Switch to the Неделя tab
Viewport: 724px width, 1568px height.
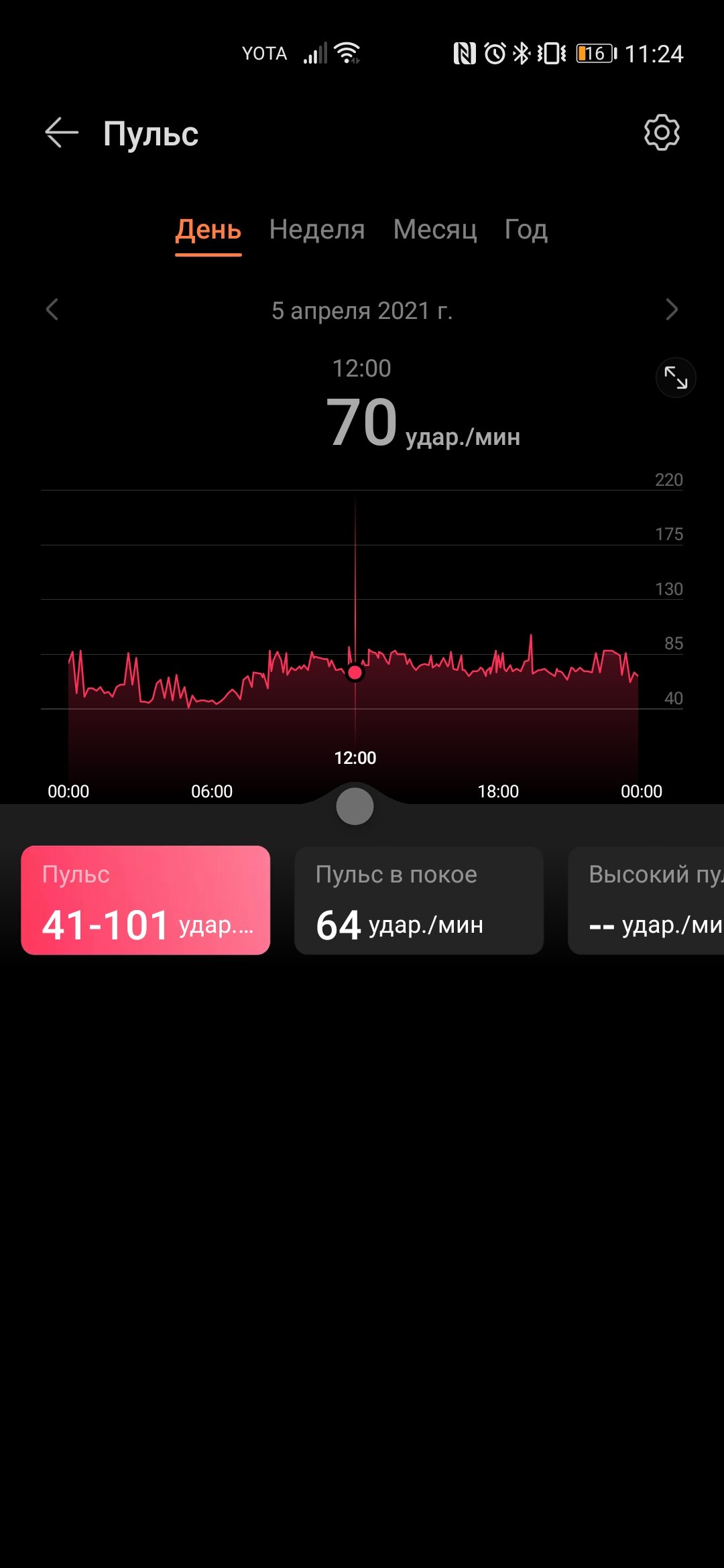[x=317, y=230]
